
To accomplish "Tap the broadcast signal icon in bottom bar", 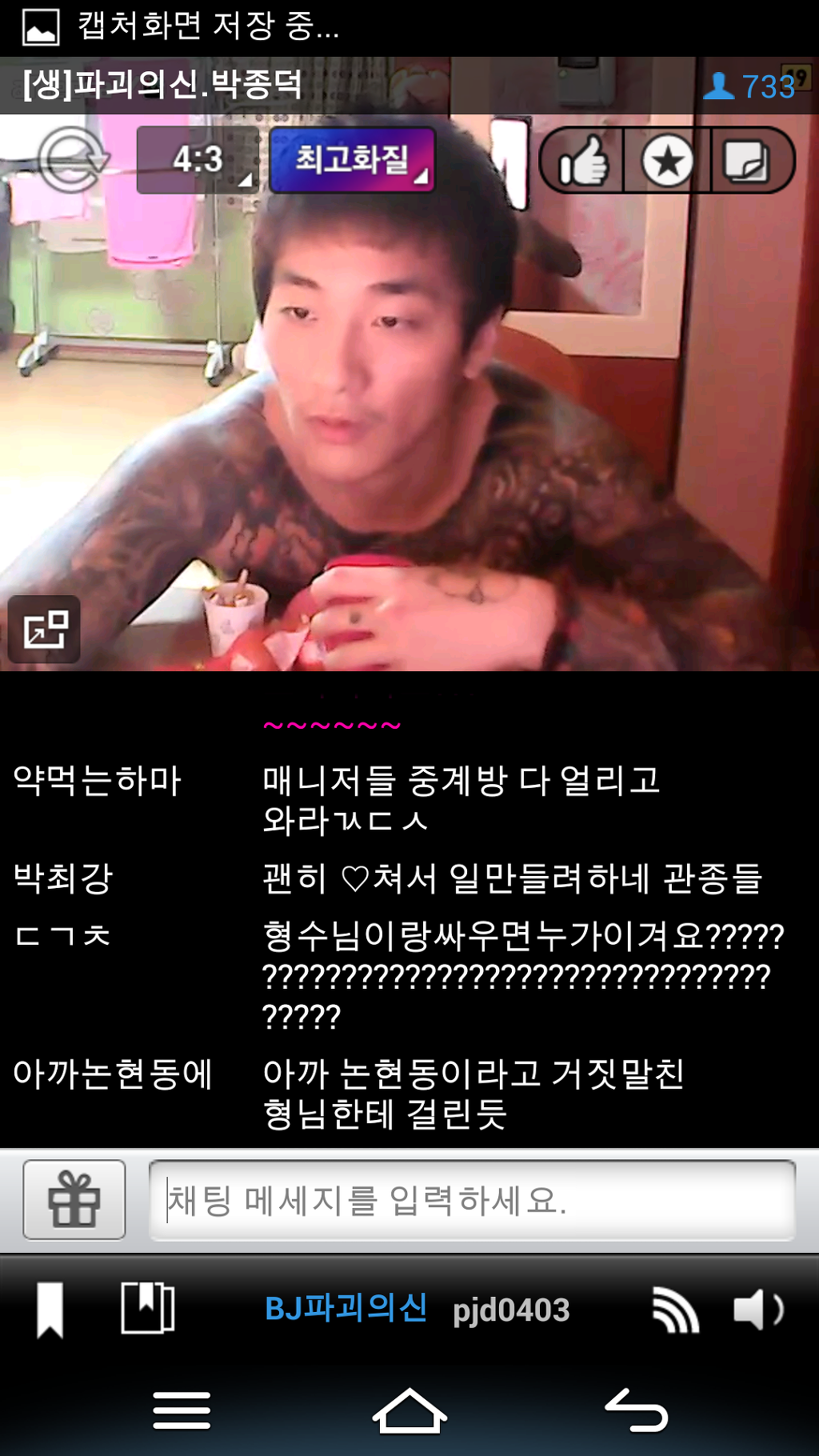I will point(674,1309).
